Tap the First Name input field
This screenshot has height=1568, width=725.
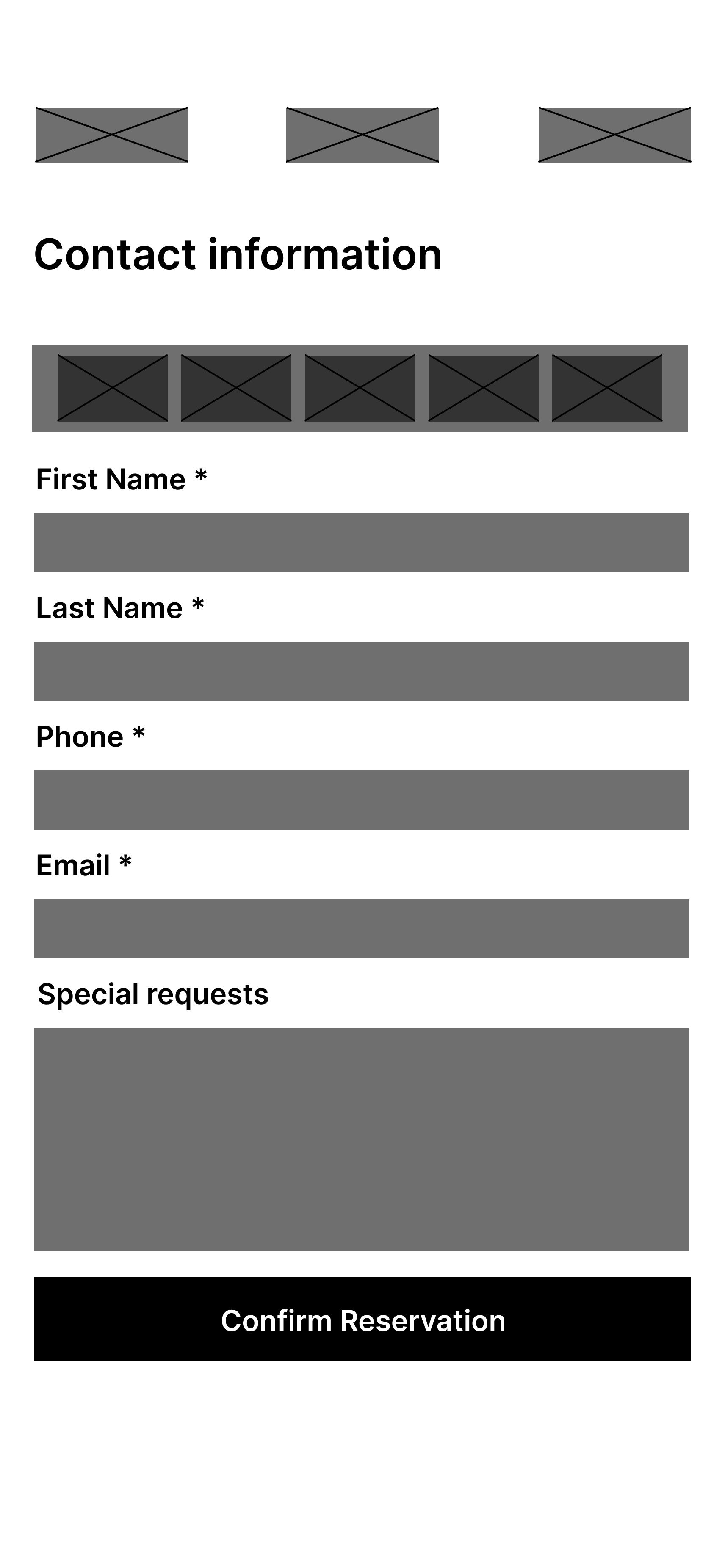tap(362, 542)
